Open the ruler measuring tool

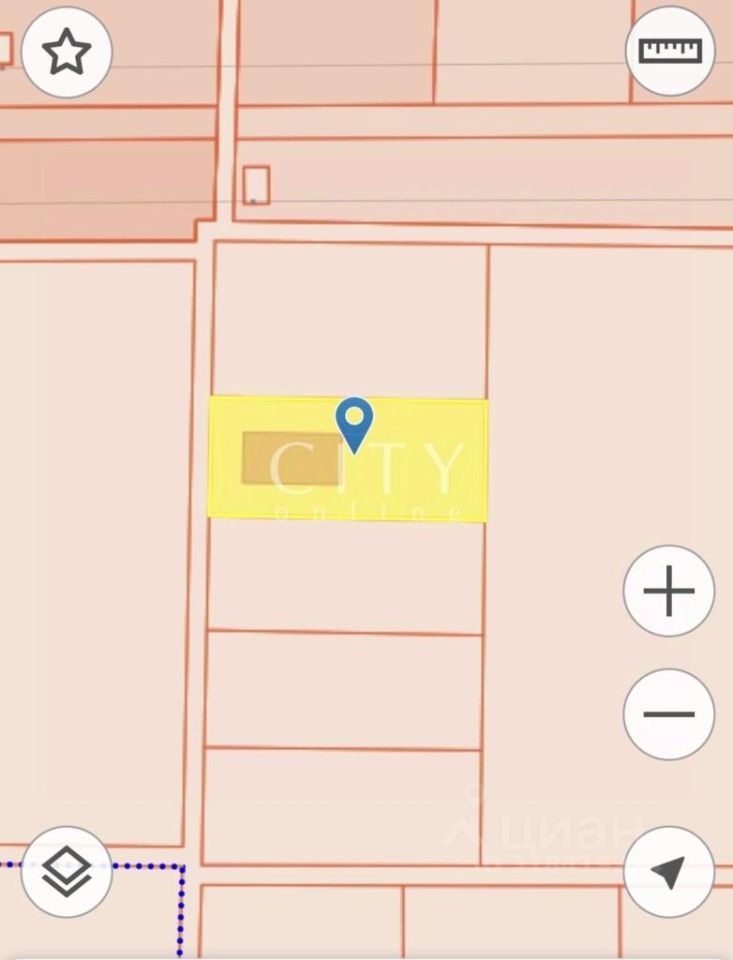pyautogui.click(x=669, y=51)
